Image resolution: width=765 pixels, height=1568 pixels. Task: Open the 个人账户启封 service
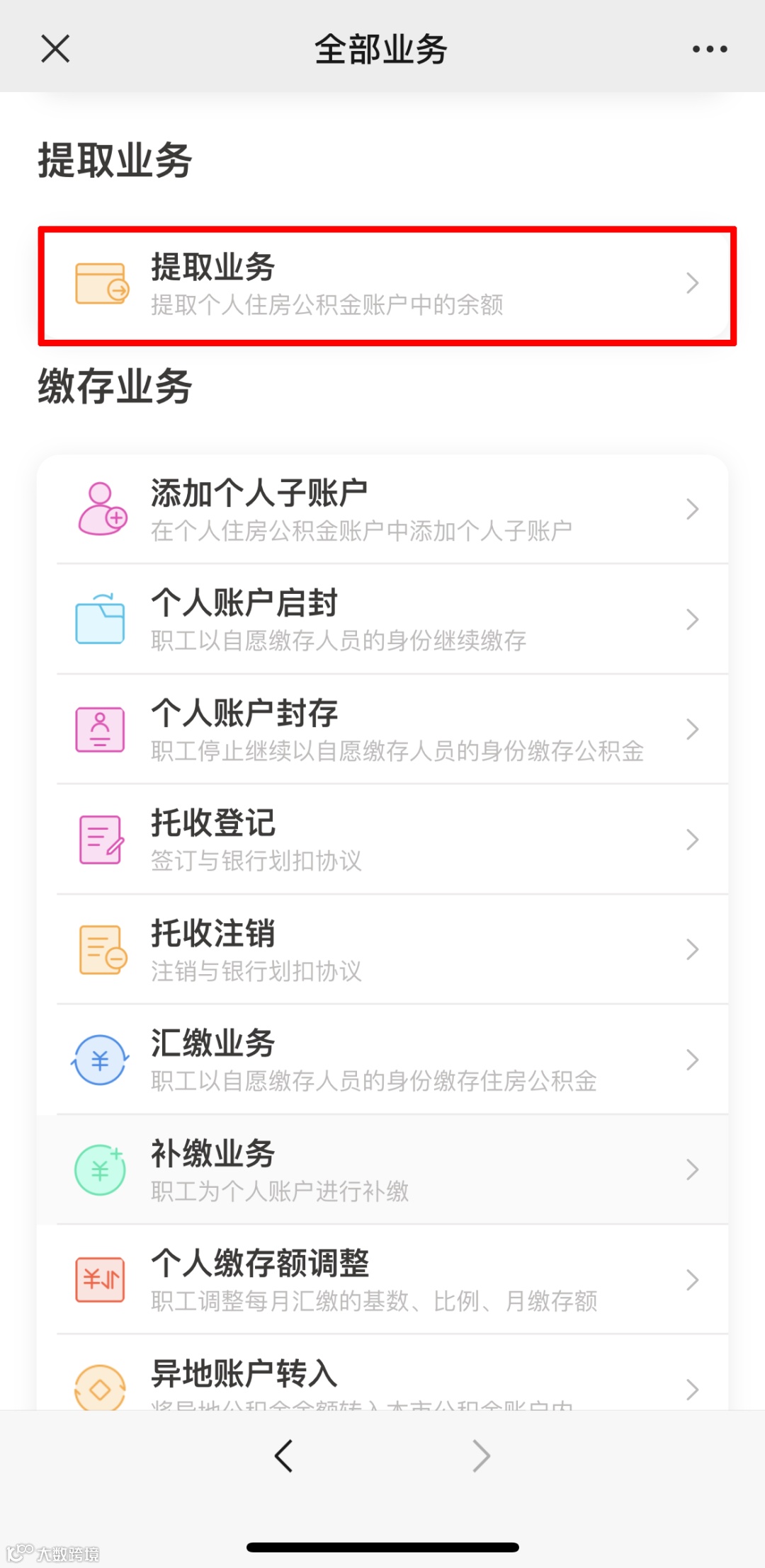tap(382, 620)
